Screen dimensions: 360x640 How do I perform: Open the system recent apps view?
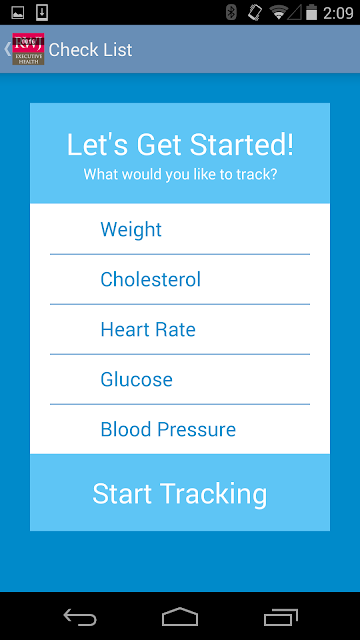[281, 616]
